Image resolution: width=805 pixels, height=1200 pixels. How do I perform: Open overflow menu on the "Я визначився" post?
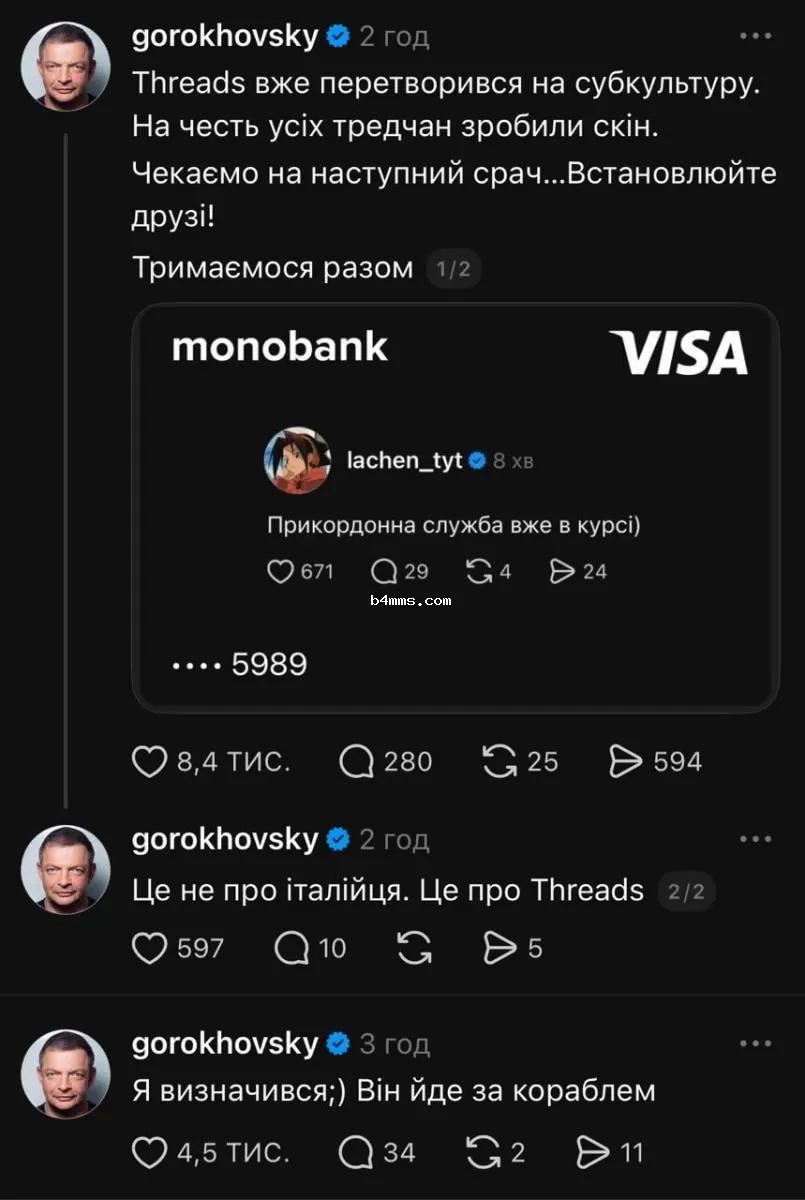tap(755, 1044)
